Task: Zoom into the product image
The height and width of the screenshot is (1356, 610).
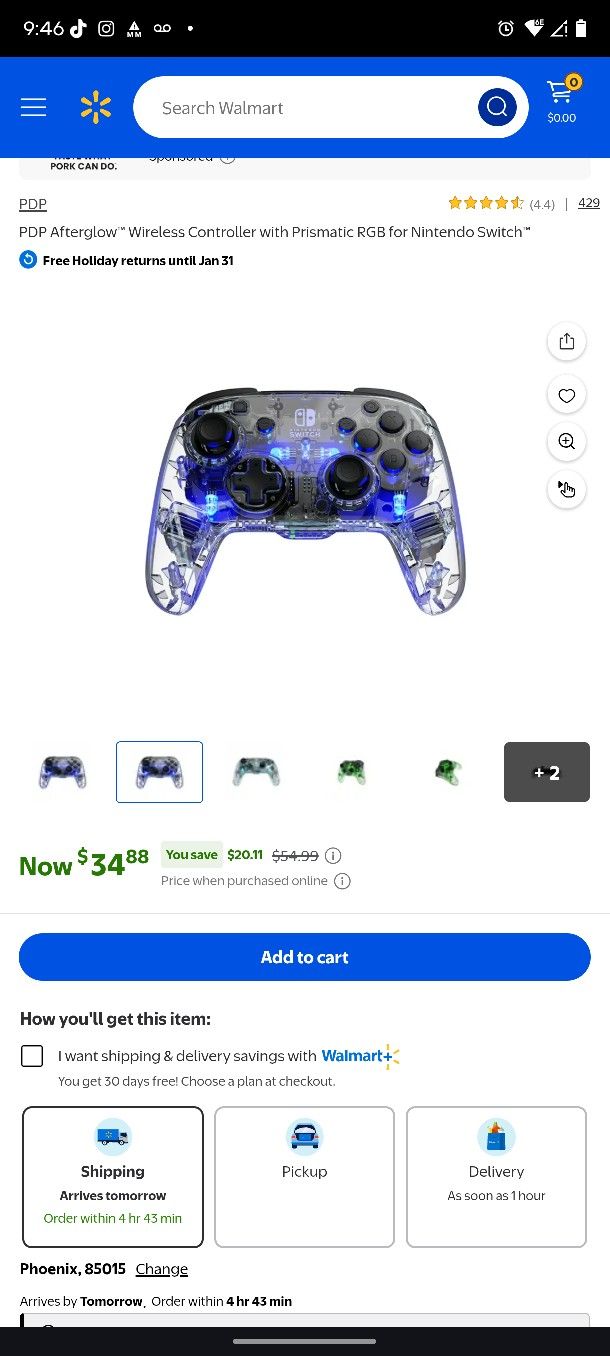Action: coord(567,441)
